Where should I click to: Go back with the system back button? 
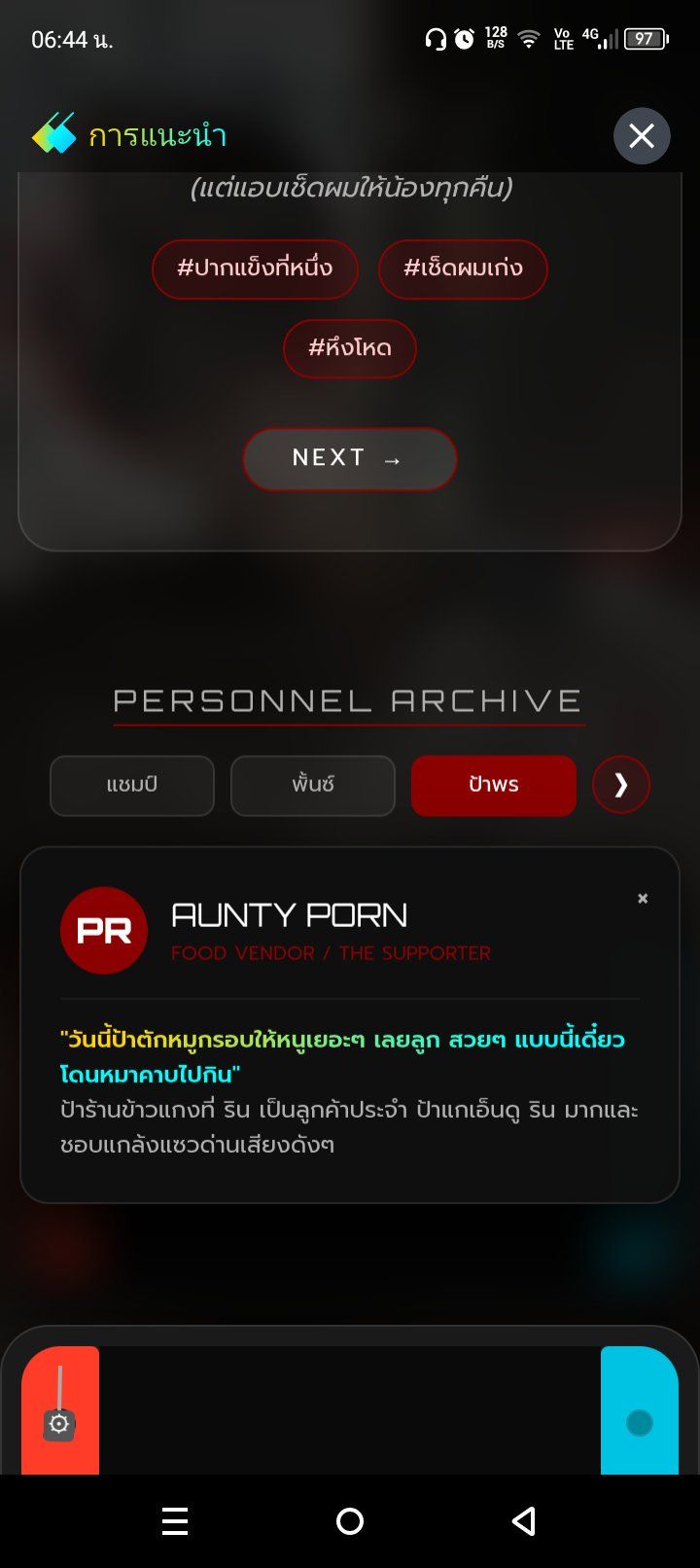(524, 1521)
